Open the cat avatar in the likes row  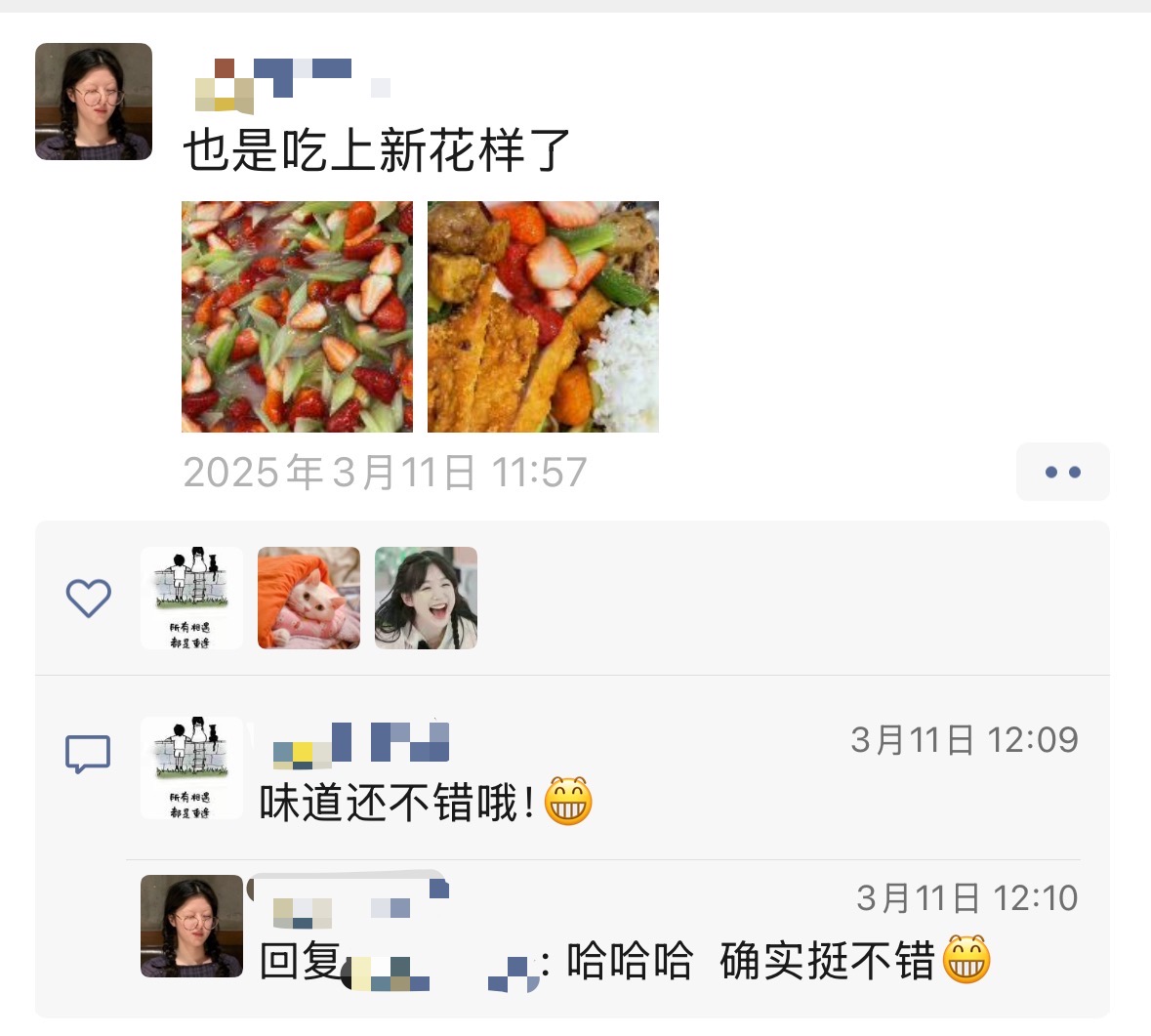[x=308, y=598]
